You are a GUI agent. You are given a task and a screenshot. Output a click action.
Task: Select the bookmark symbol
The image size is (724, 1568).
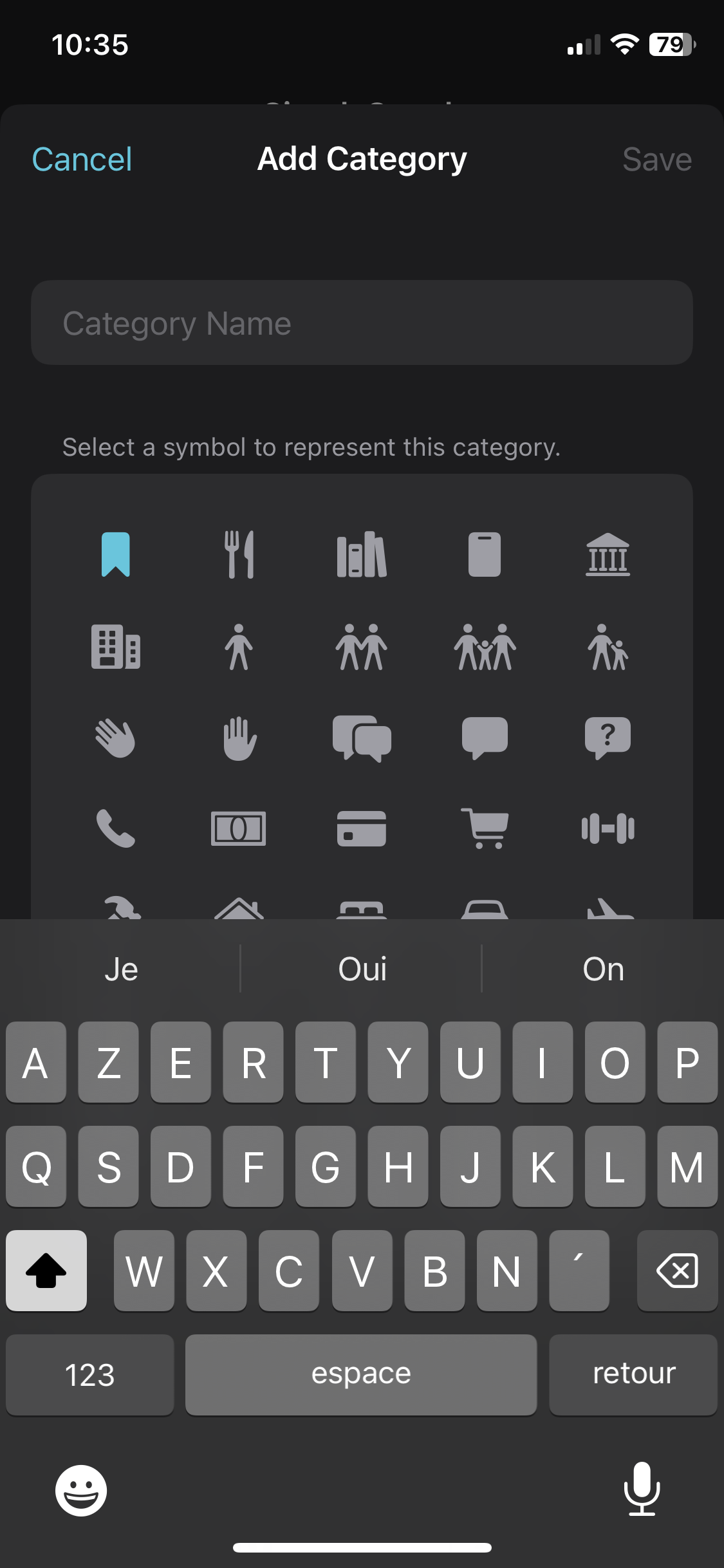click(116, 554)
